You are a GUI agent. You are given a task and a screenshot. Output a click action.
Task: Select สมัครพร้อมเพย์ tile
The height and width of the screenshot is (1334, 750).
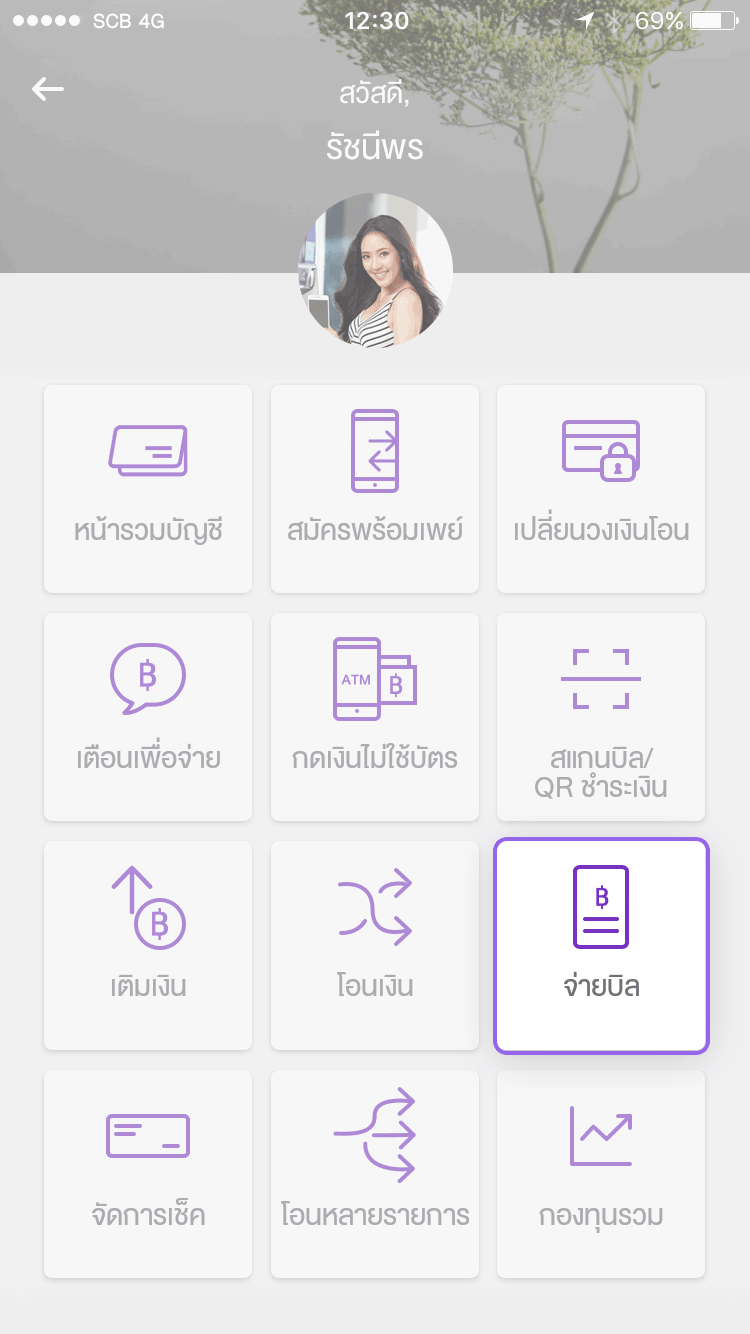coord(375,489)
